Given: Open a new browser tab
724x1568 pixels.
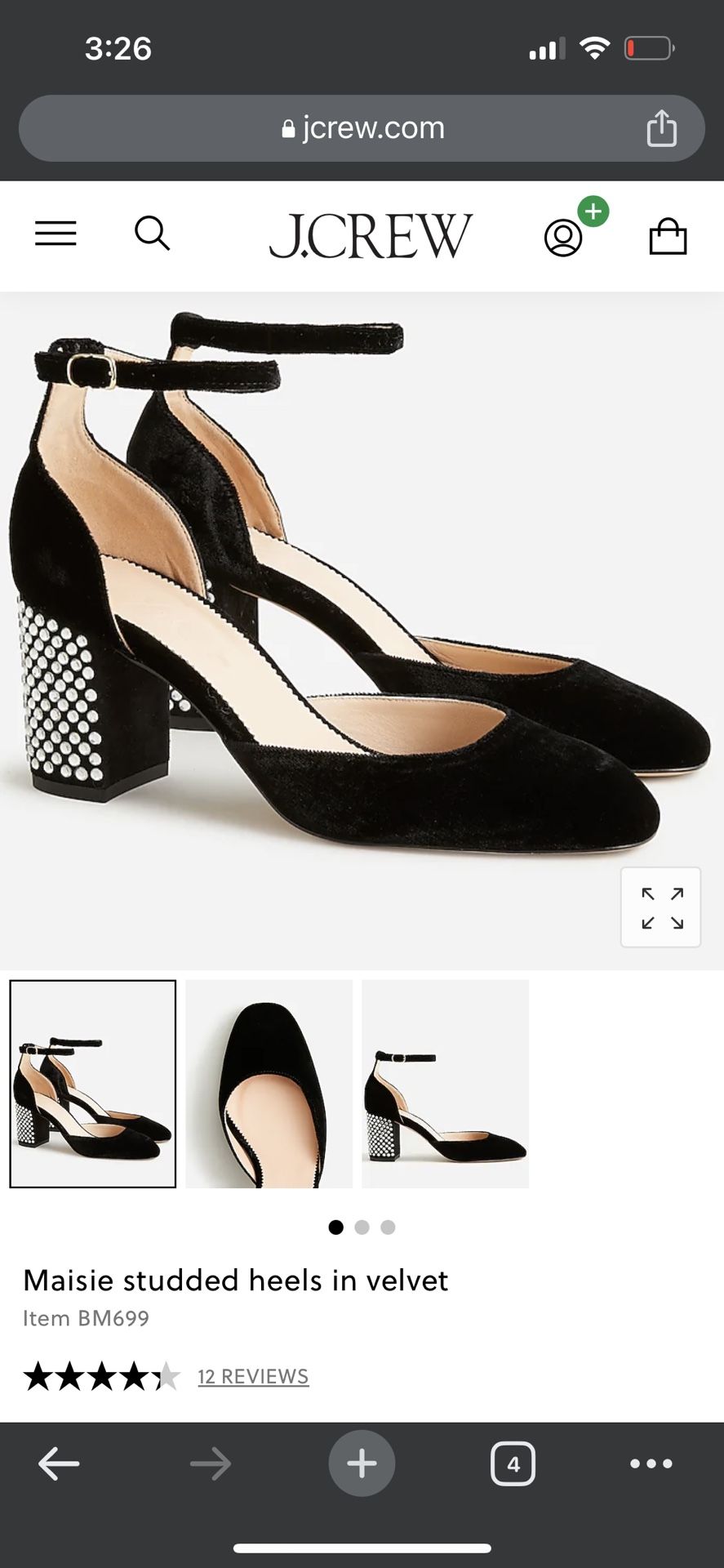Looking at the screenshot, I should (x=362, y=1464).
